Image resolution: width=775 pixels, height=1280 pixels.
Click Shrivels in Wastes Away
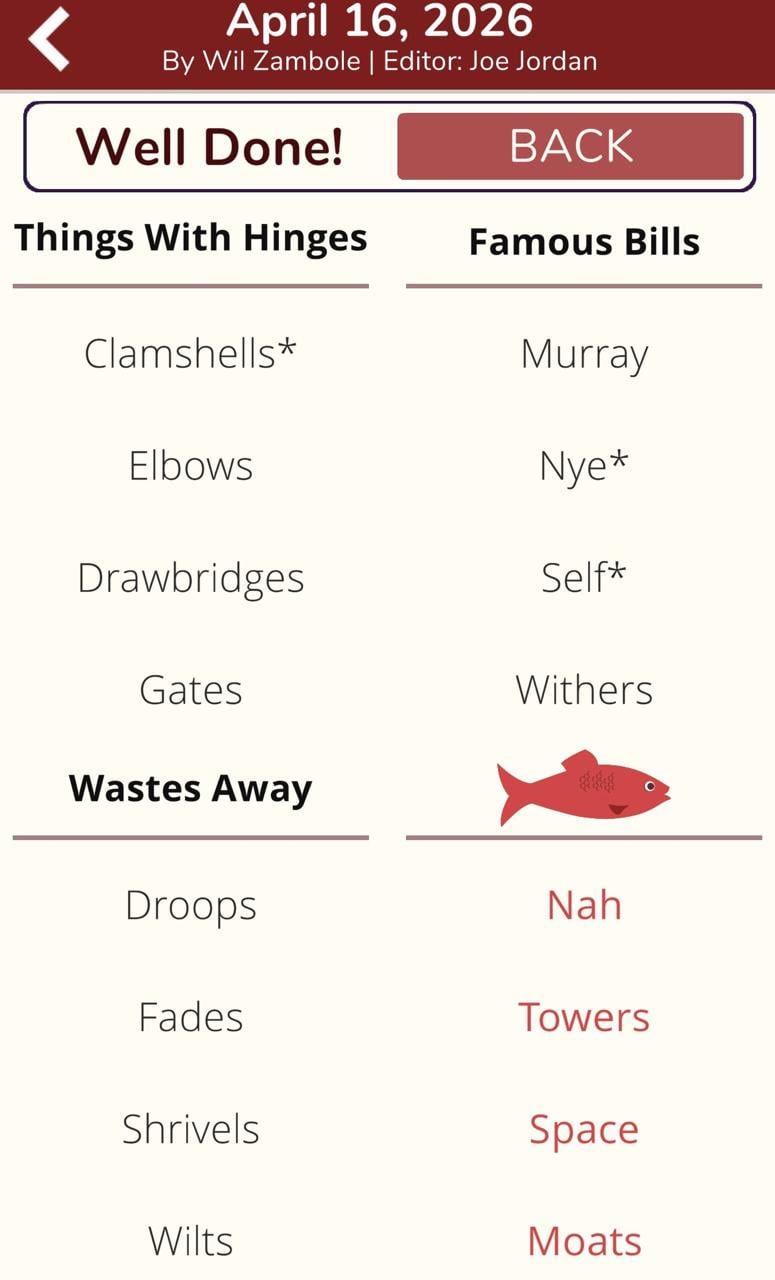tap(190, 1128)
